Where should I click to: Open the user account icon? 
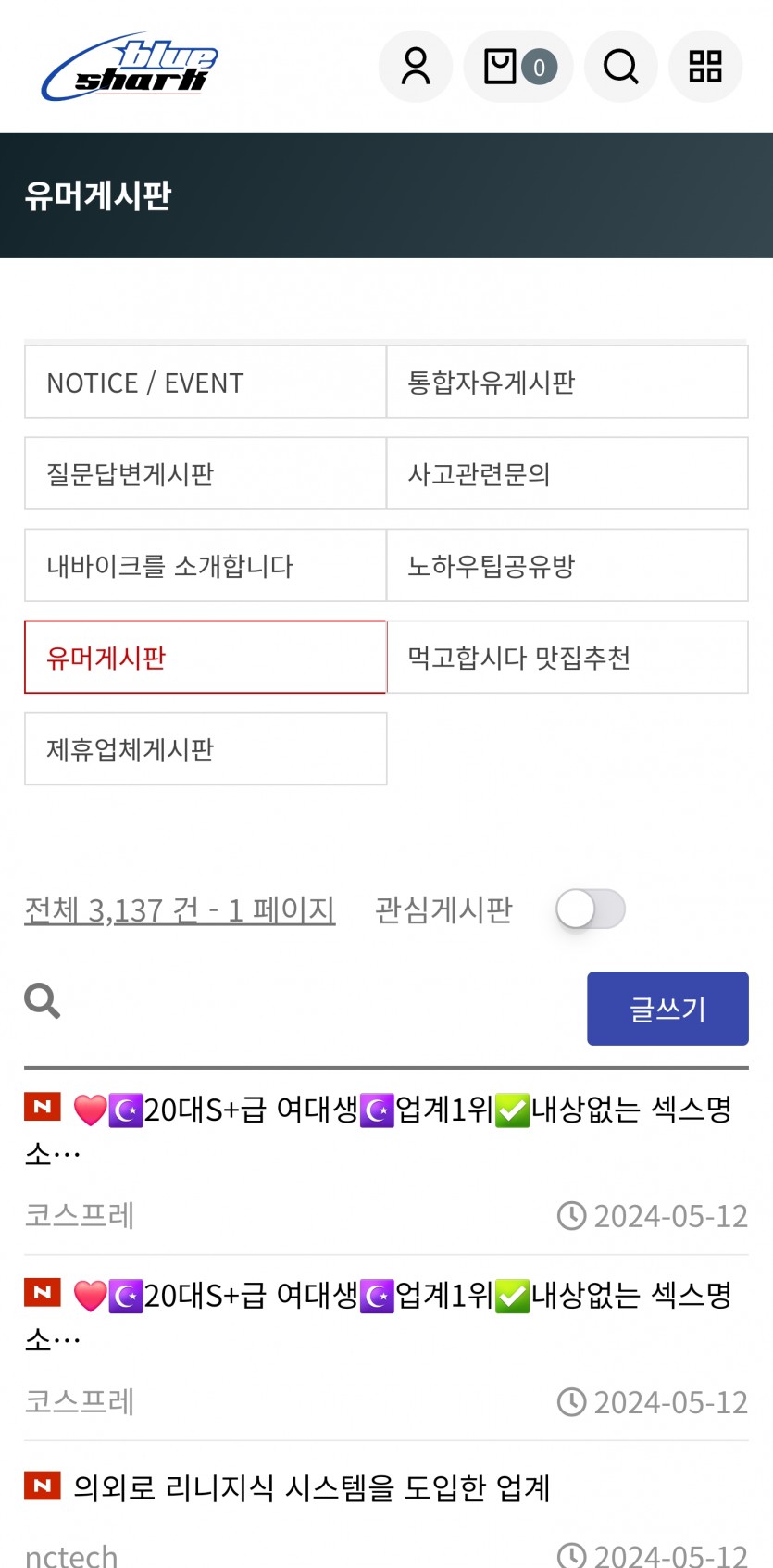pos(416,66)
